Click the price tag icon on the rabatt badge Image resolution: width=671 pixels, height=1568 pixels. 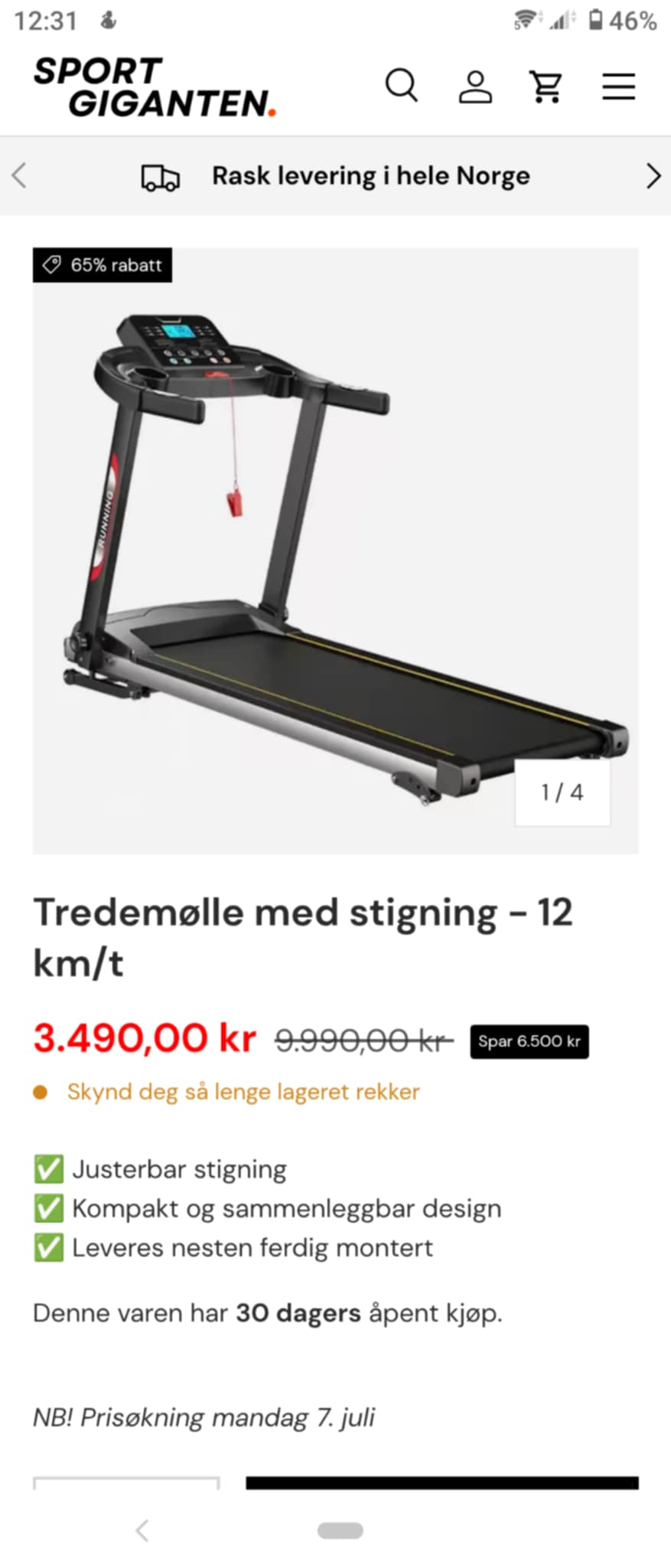[x=51, y=265]
